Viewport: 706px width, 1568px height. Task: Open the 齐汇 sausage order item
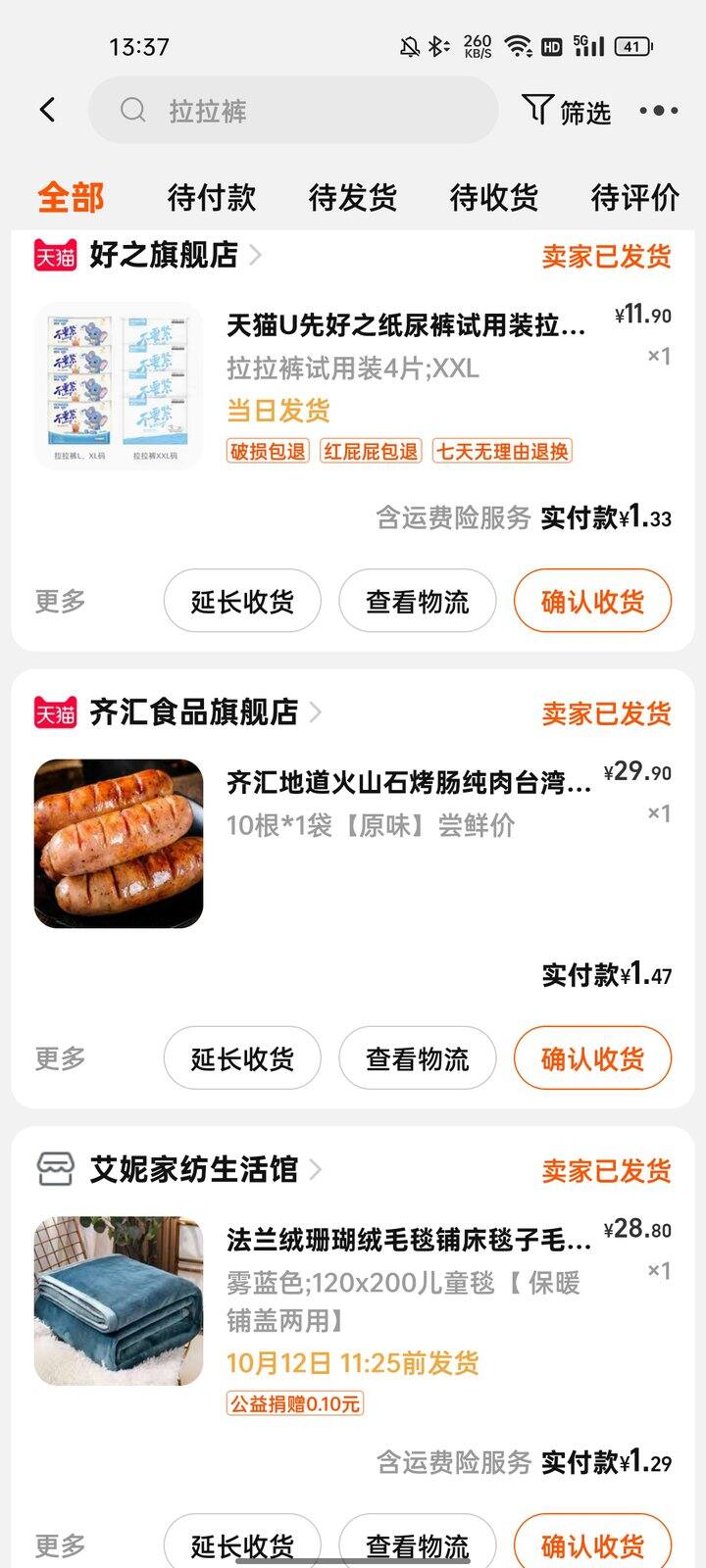(x=353, y=844)
